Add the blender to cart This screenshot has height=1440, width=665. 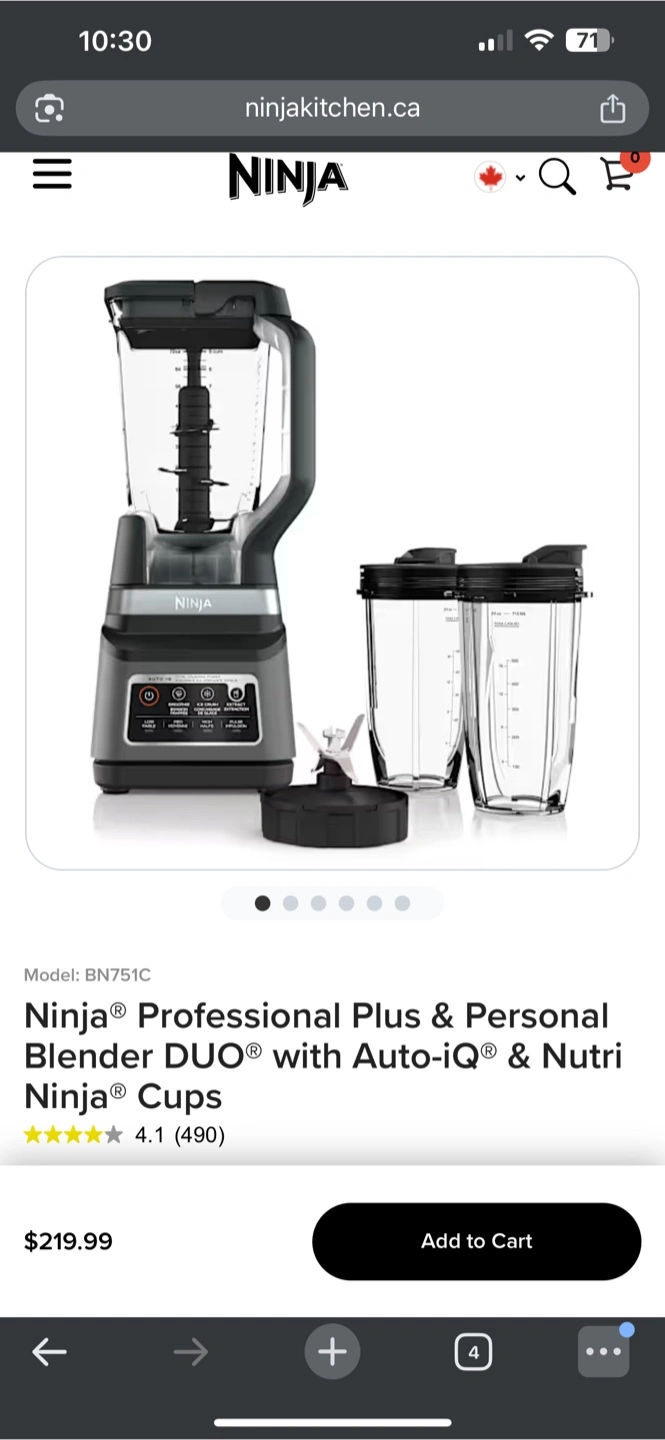point(476,1241)
